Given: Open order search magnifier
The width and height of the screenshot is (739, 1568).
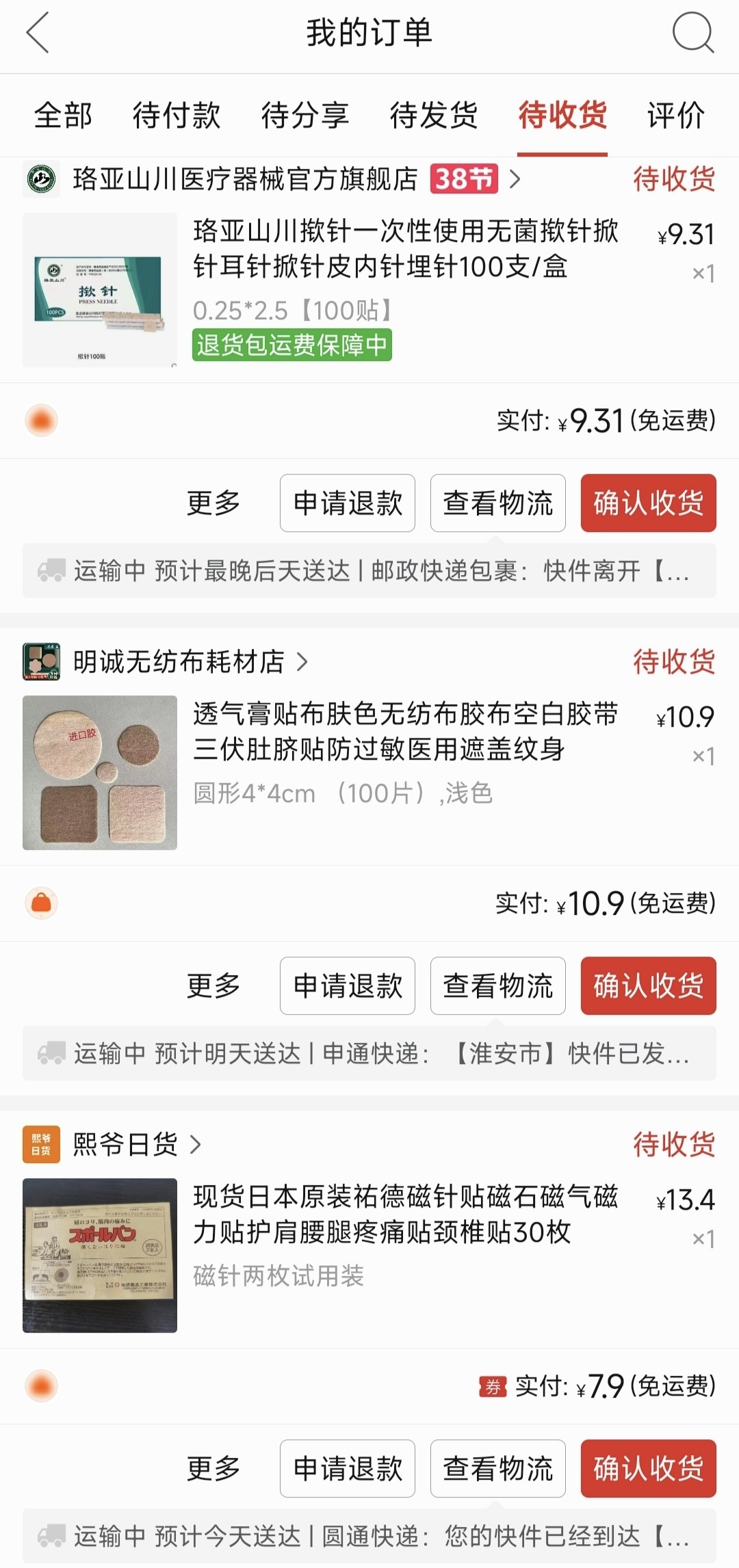Looking at the screenshot, I should coord(692,33).
